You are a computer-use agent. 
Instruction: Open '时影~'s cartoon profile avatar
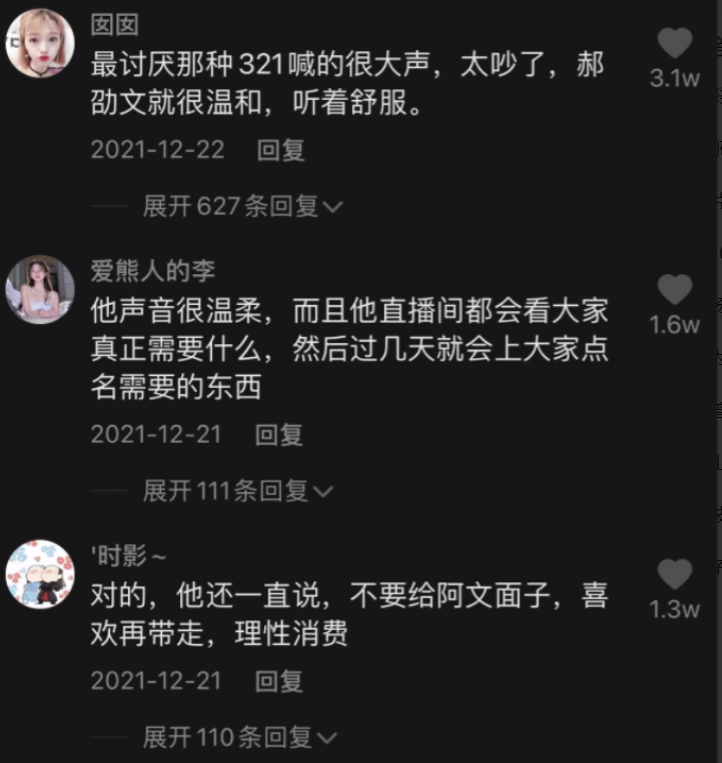coord(40,574)
